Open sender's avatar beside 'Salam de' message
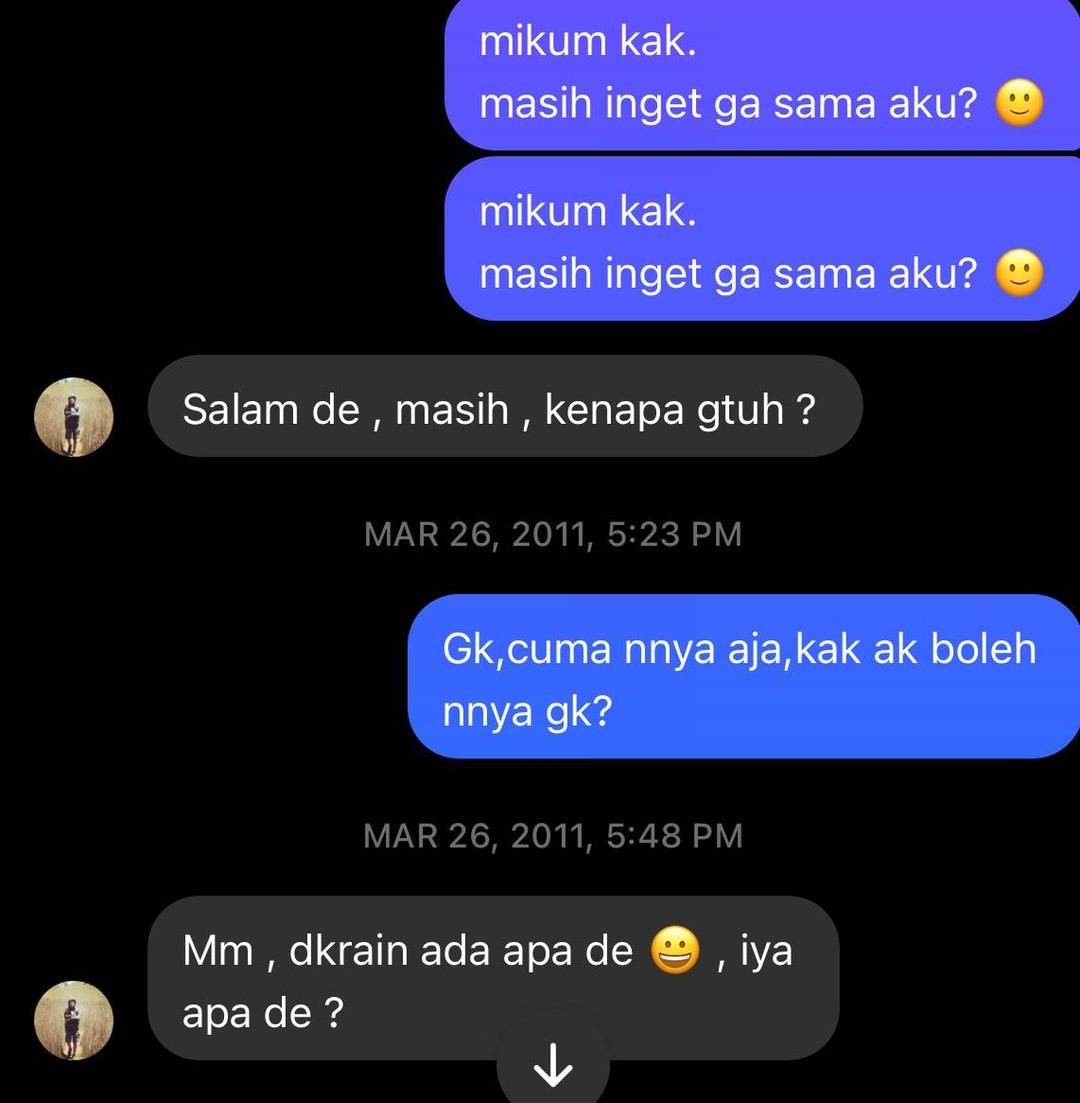The image size is (1080, 1103). tap(74, 417)
